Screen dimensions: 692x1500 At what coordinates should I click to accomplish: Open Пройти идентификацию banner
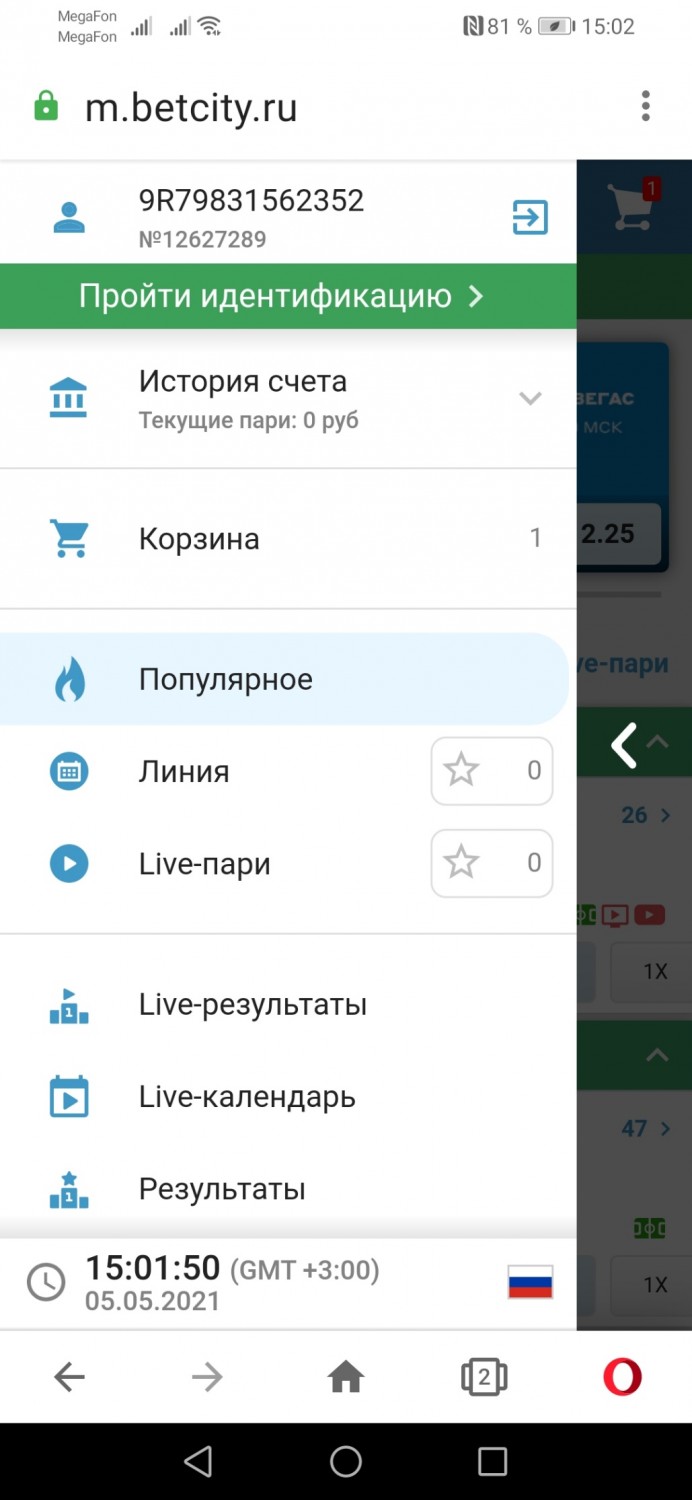[288, 296]
